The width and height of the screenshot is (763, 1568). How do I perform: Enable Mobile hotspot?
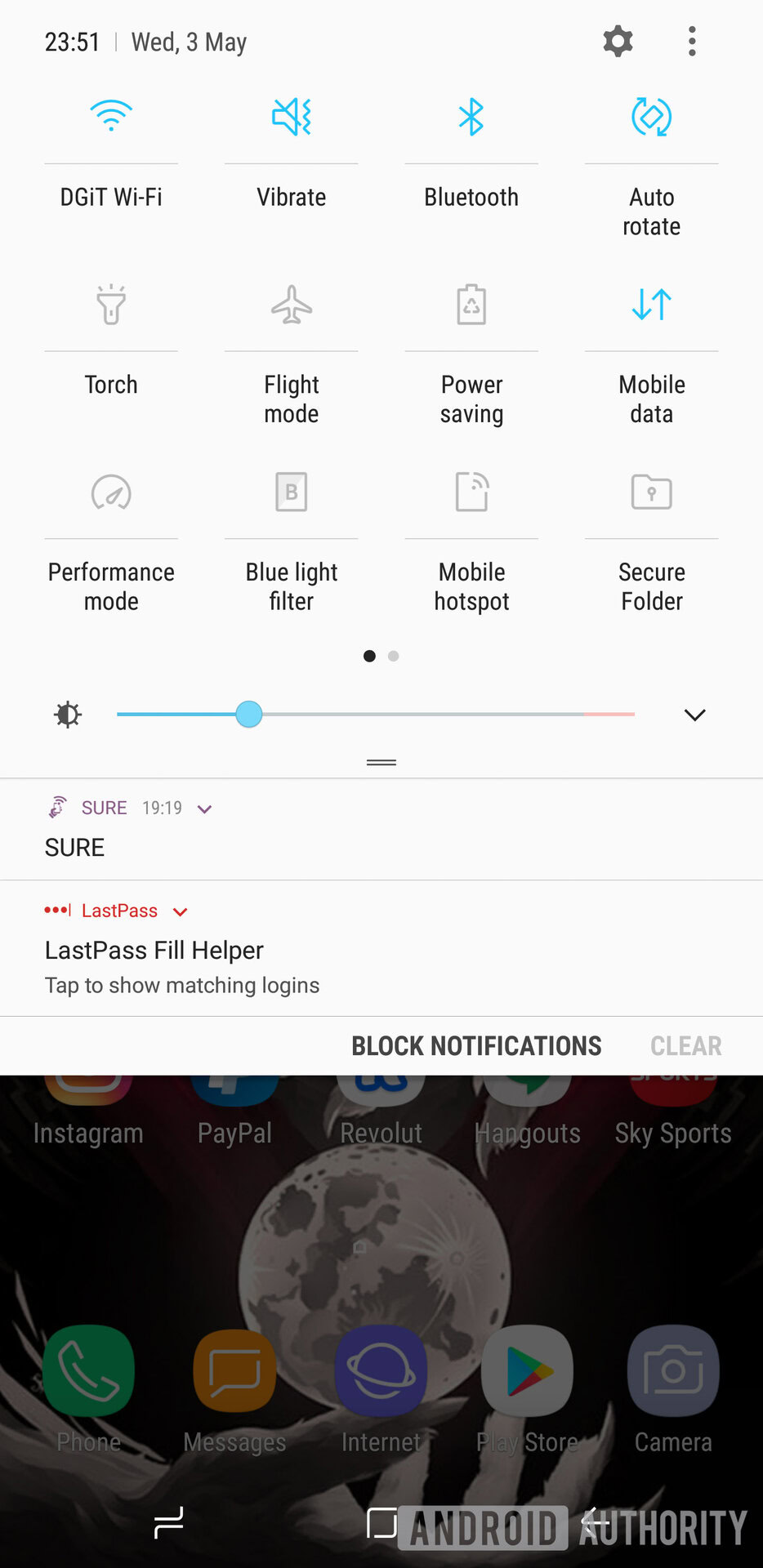tap(471, 492)
